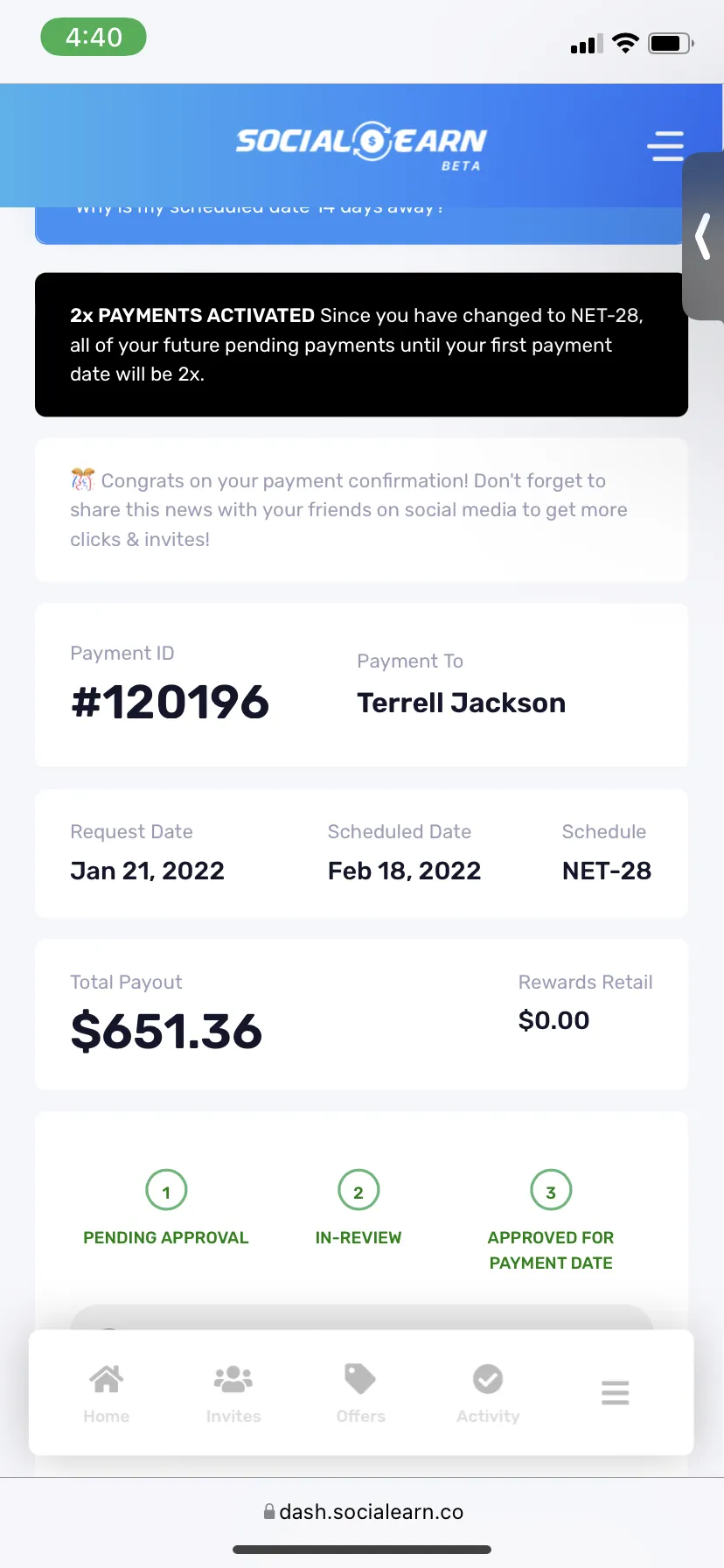Go to the Home tab

coord(107,1393)
